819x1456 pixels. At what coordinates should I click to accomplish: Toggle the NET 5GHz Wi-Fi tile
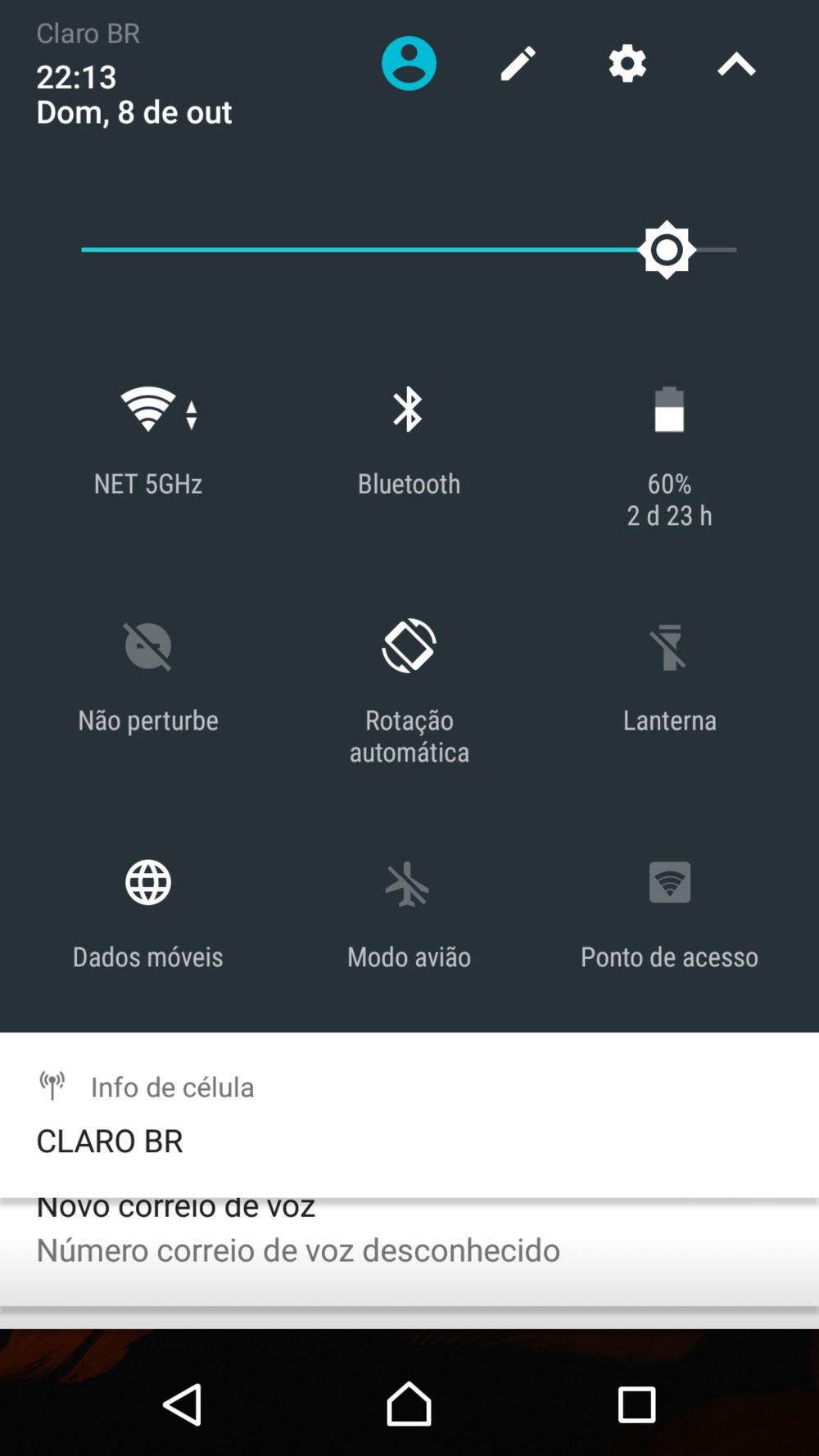click(148, 409)
